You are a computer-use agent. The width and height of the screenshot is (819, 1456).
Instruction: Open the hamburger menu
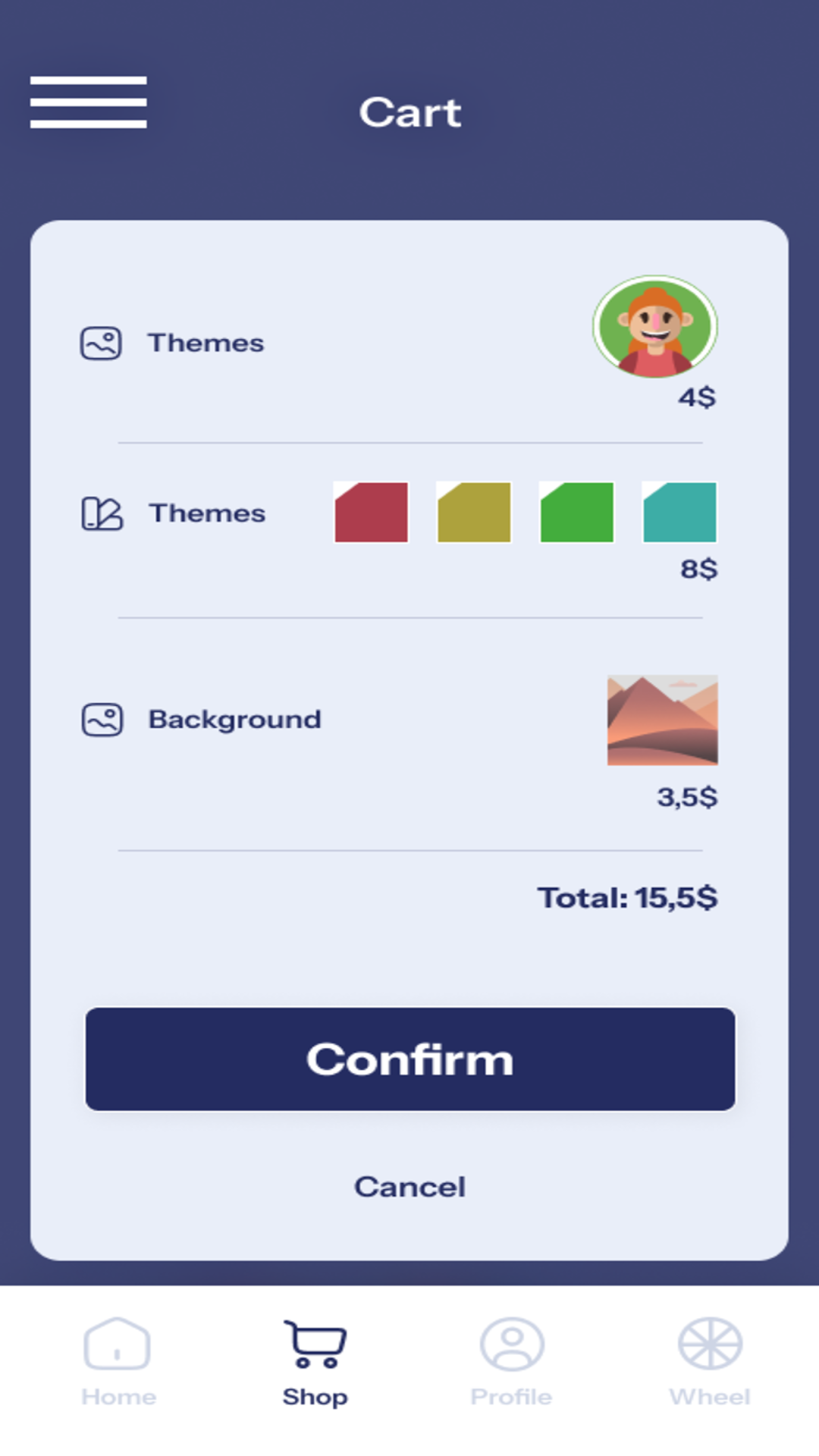[x=88, y=102]
